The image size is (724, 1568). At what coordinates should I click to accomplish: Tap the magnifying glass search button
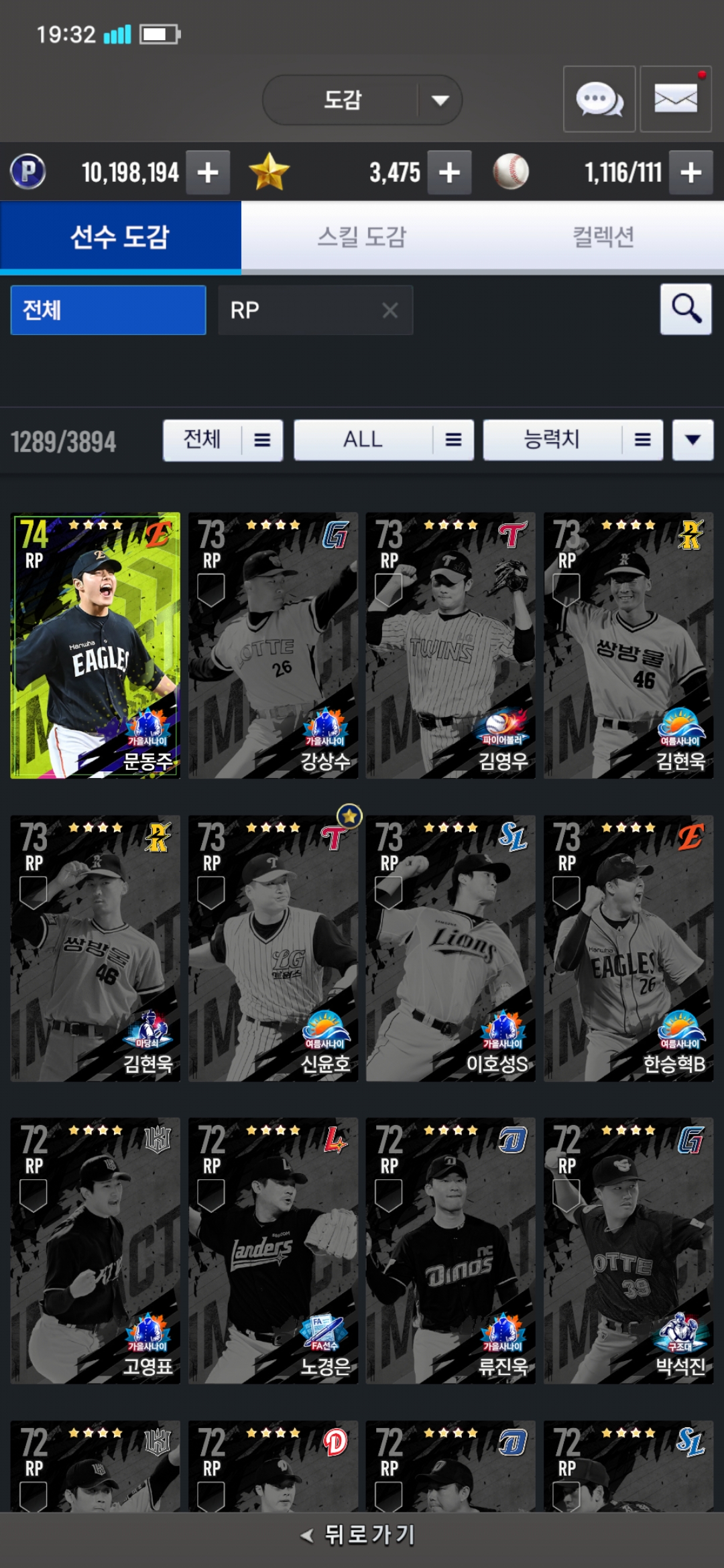coord(686,309)
